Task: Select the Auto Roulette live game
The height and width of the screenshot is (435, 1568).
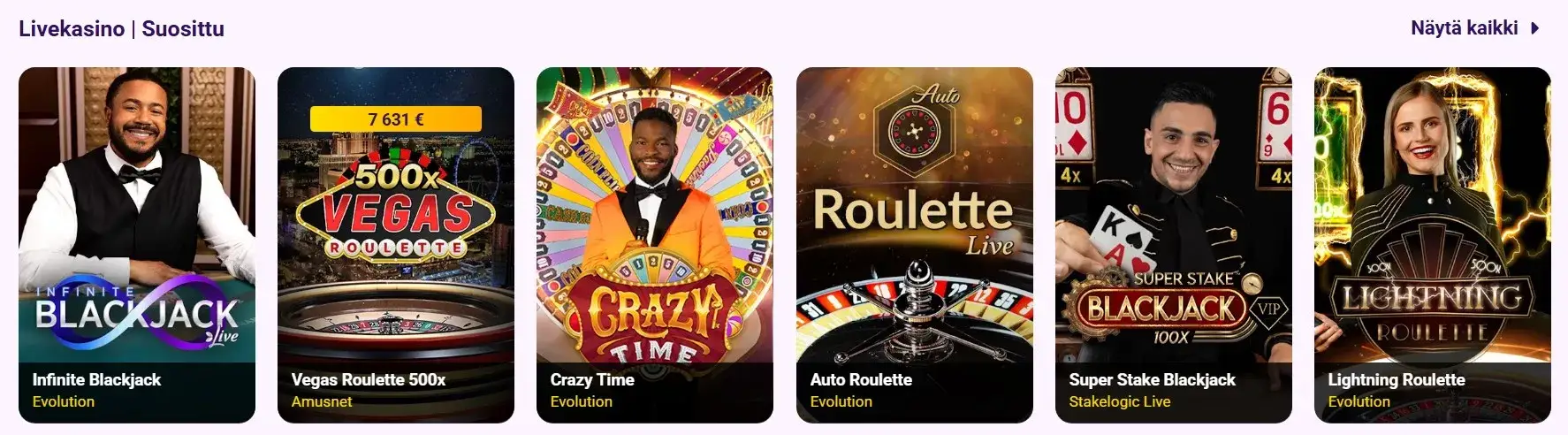Action: pyautogui.click(x=914, y=244)
